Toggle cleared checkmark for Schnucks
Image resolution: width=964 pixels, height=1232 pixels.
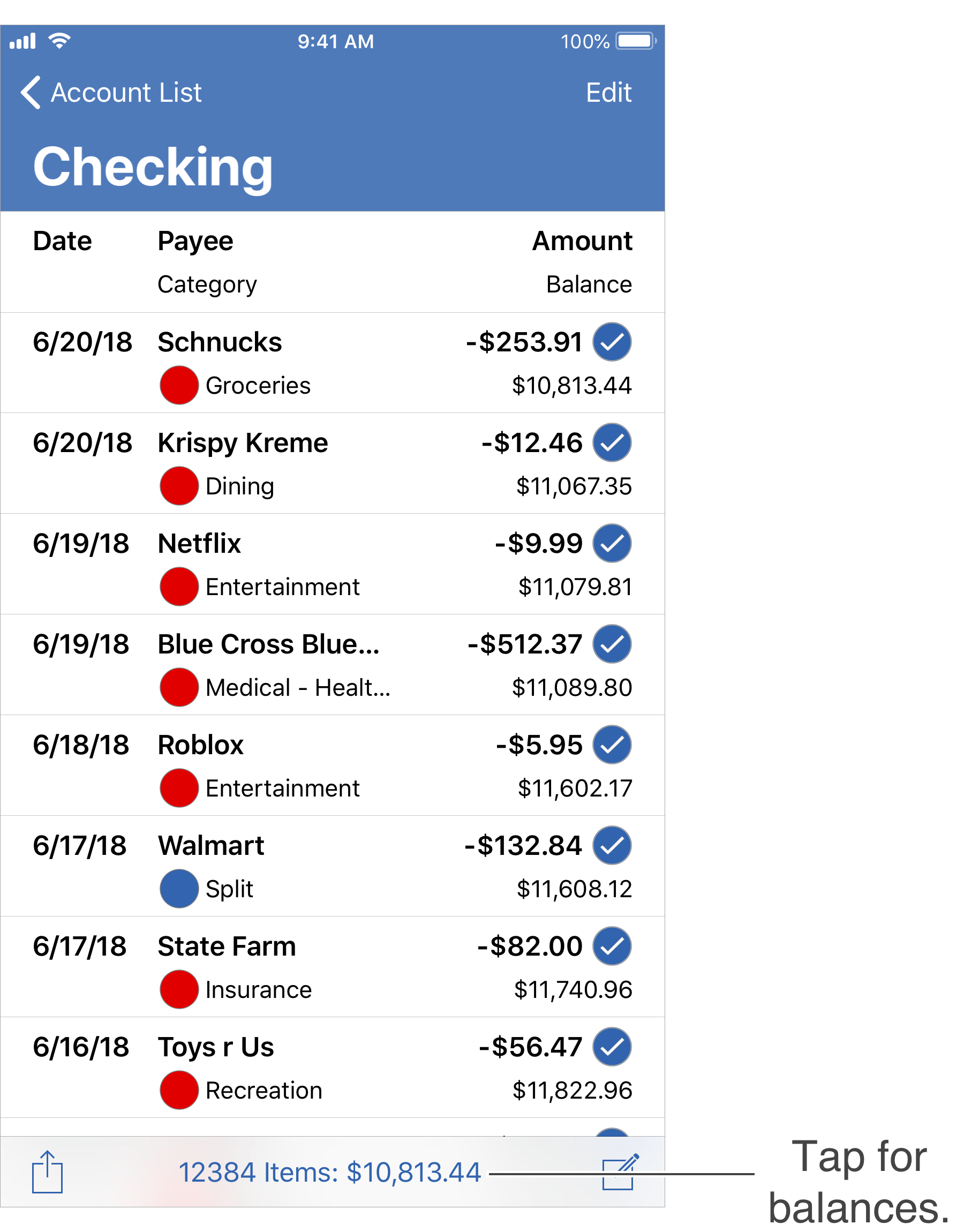[x=612, y=342]
